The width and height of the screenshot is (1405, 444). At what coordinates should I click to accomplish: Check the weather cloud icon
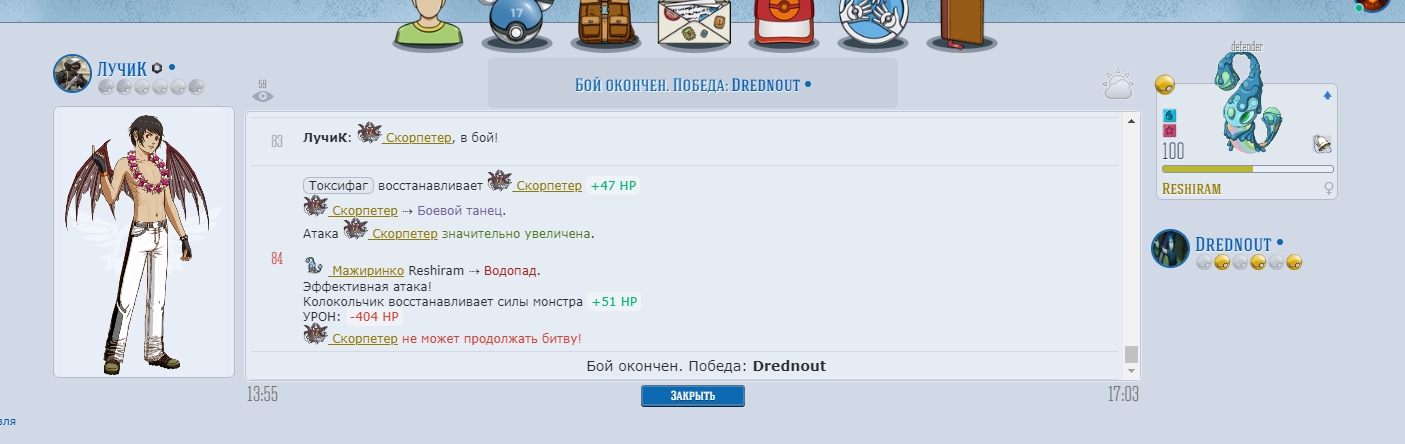click(x=1118, y=86)
